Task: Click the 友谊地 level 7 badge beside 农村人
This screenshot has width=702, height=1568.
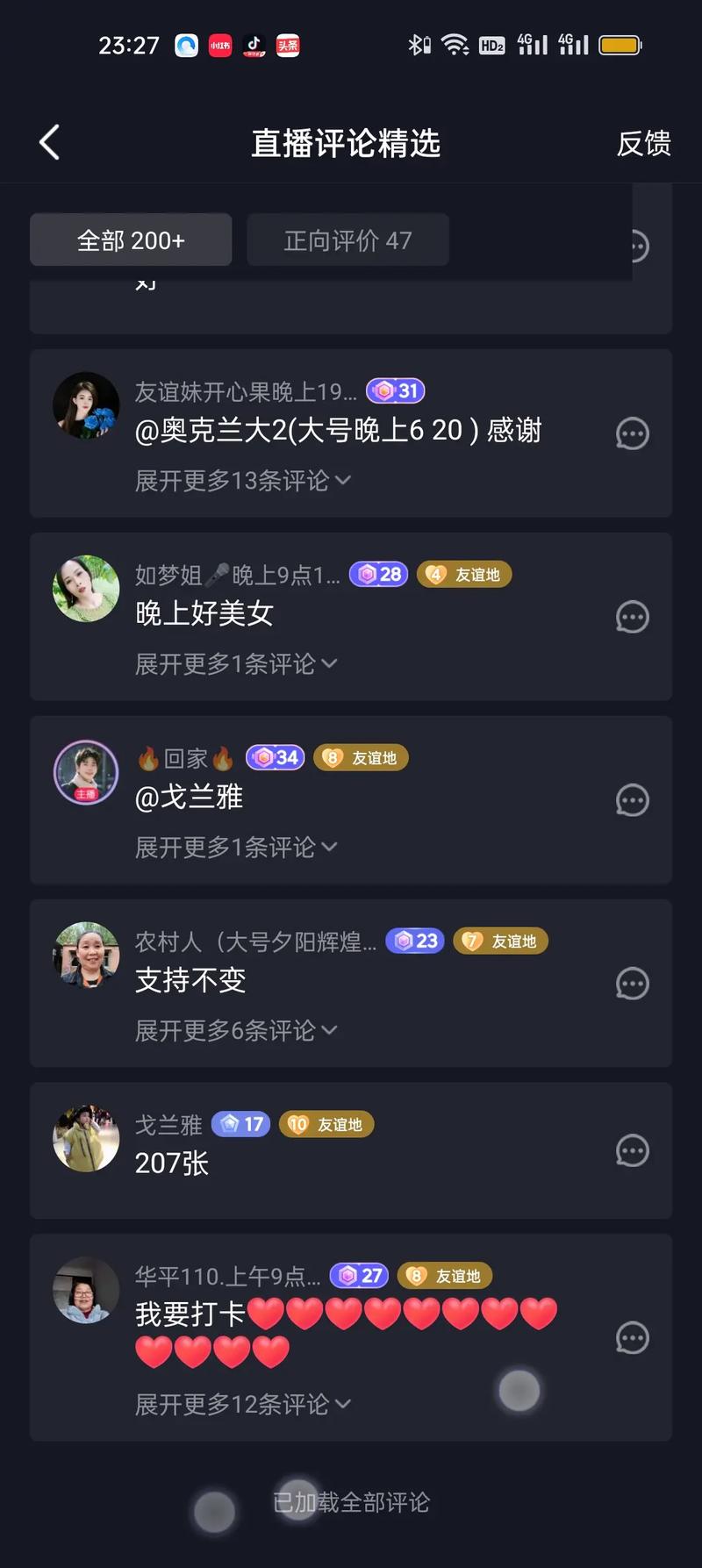Action: [x=500, y=941]
